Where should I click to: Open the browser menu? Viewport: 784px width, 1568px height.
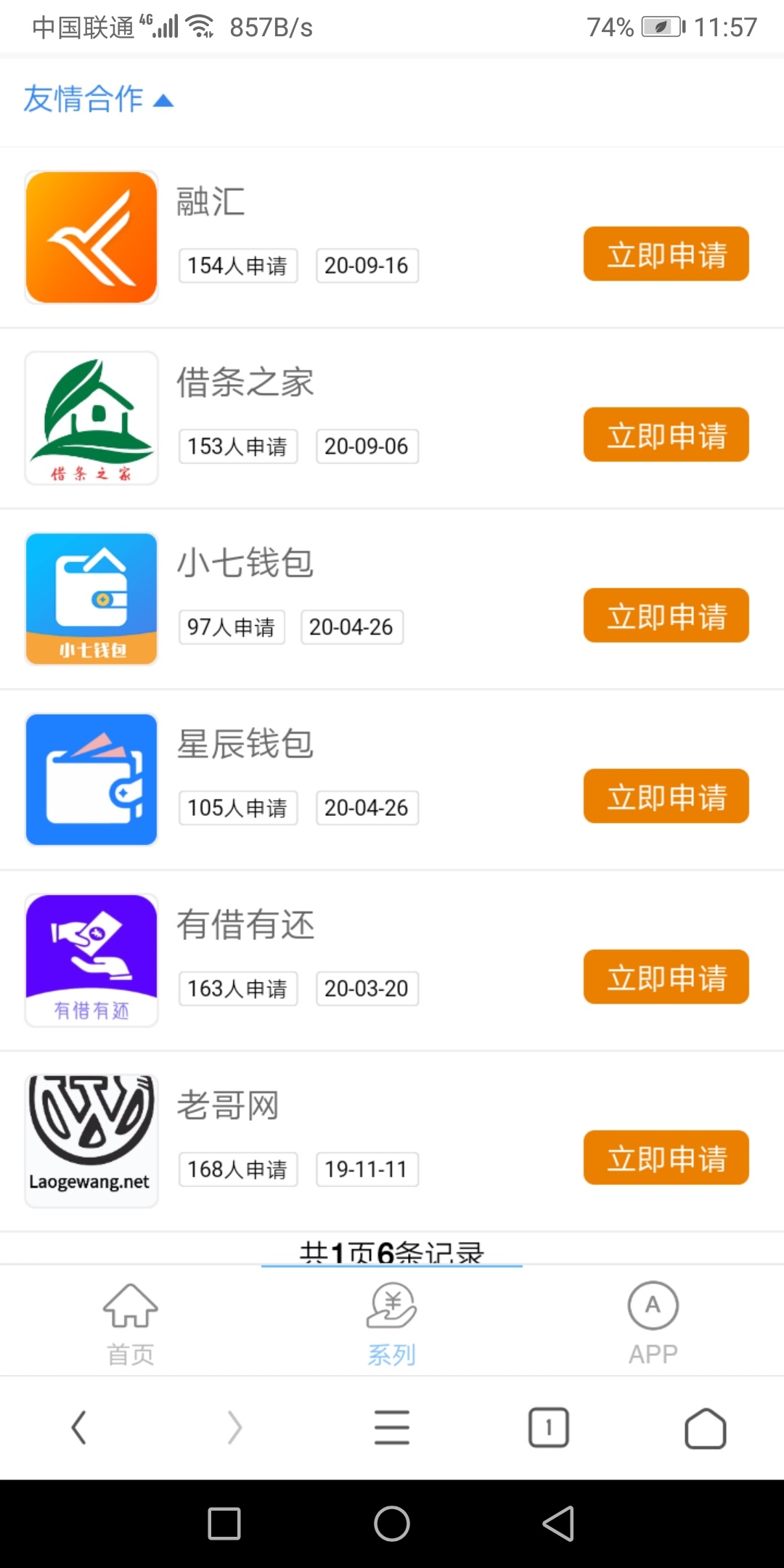392,1428
